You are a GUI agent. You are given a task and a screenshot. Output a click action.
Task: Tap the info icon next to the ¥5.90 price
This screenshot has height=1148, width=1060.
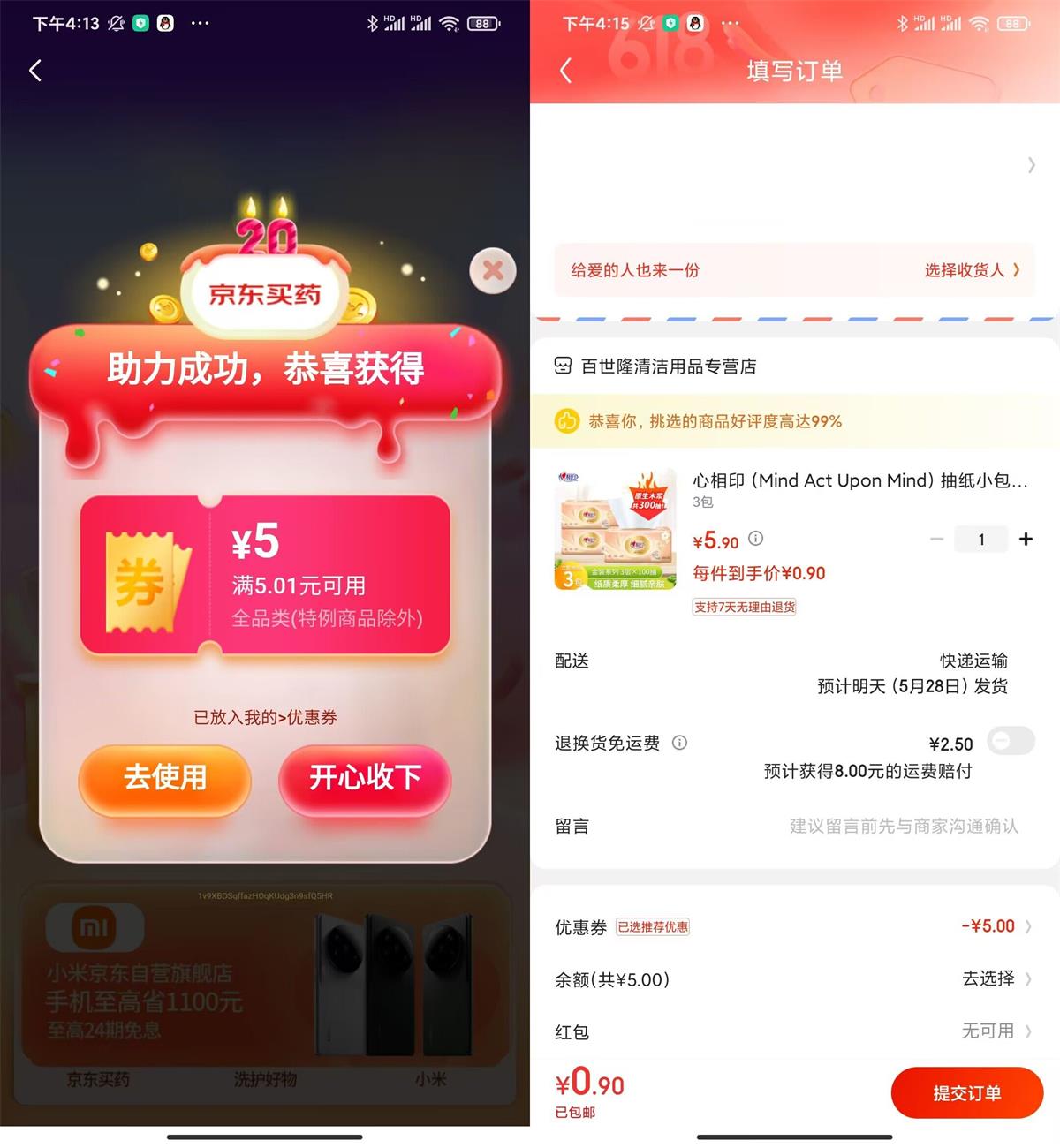point(755,540)
